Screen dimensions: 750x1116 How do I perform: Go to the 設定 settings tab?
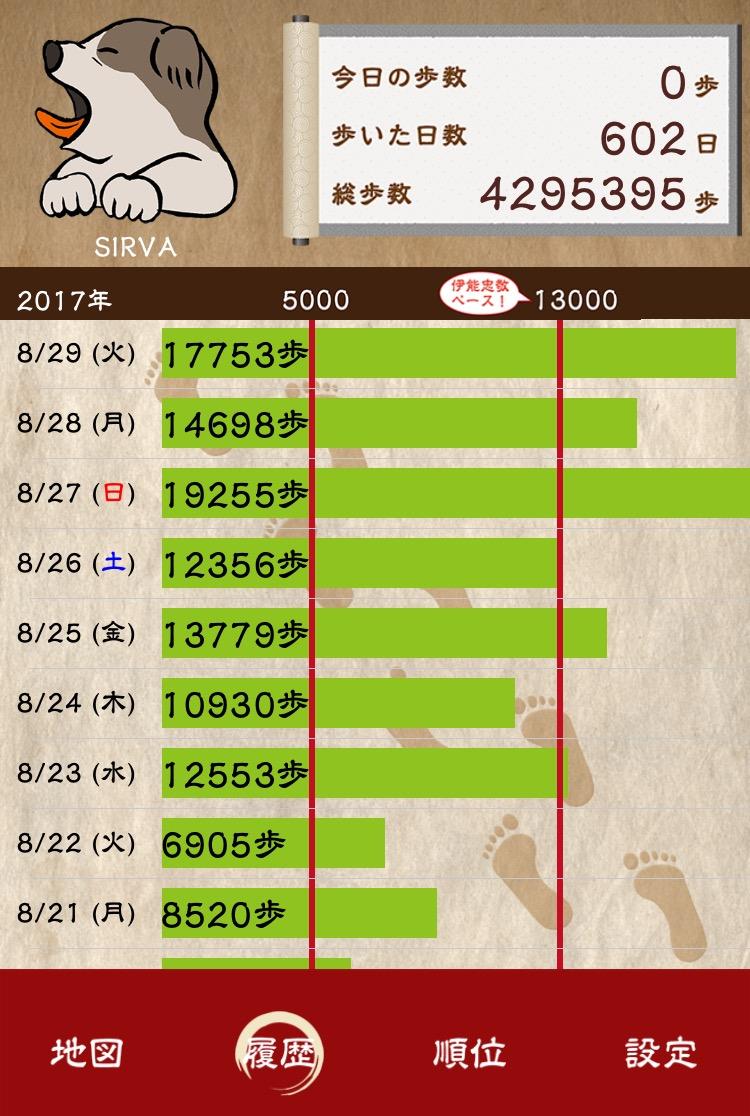pos(660,1052)
